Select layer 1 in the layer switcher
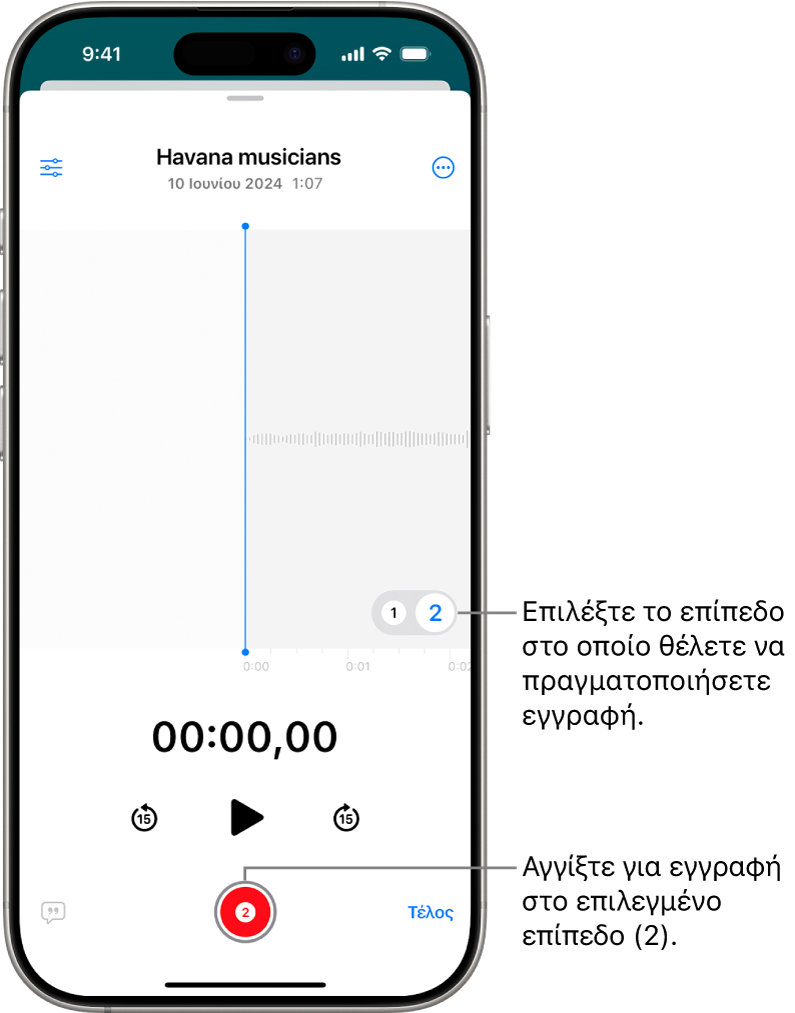 394,613
